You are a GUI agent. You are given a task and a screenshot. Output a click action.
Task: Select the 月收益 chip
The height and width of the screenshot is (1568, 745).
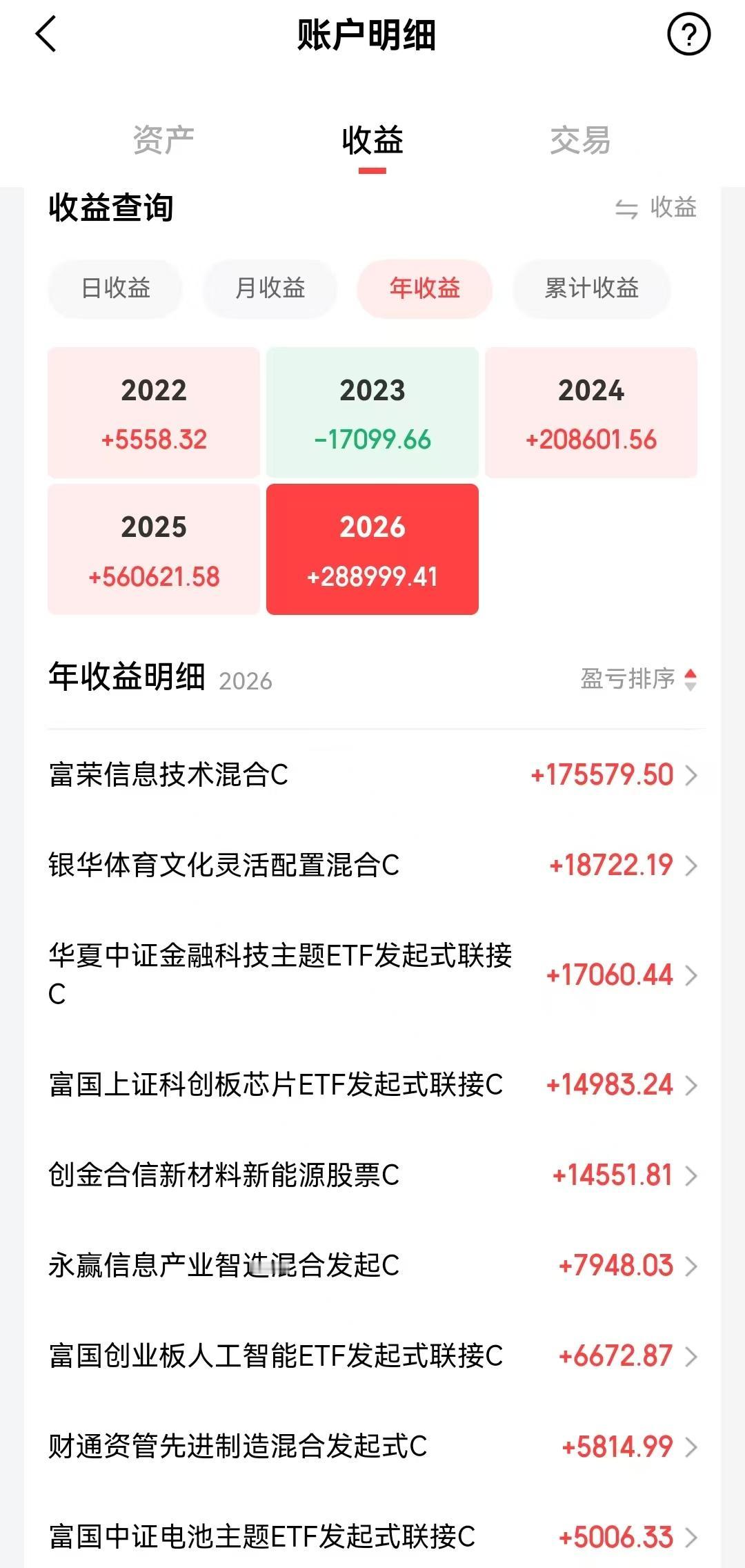[x=270, y=288]
